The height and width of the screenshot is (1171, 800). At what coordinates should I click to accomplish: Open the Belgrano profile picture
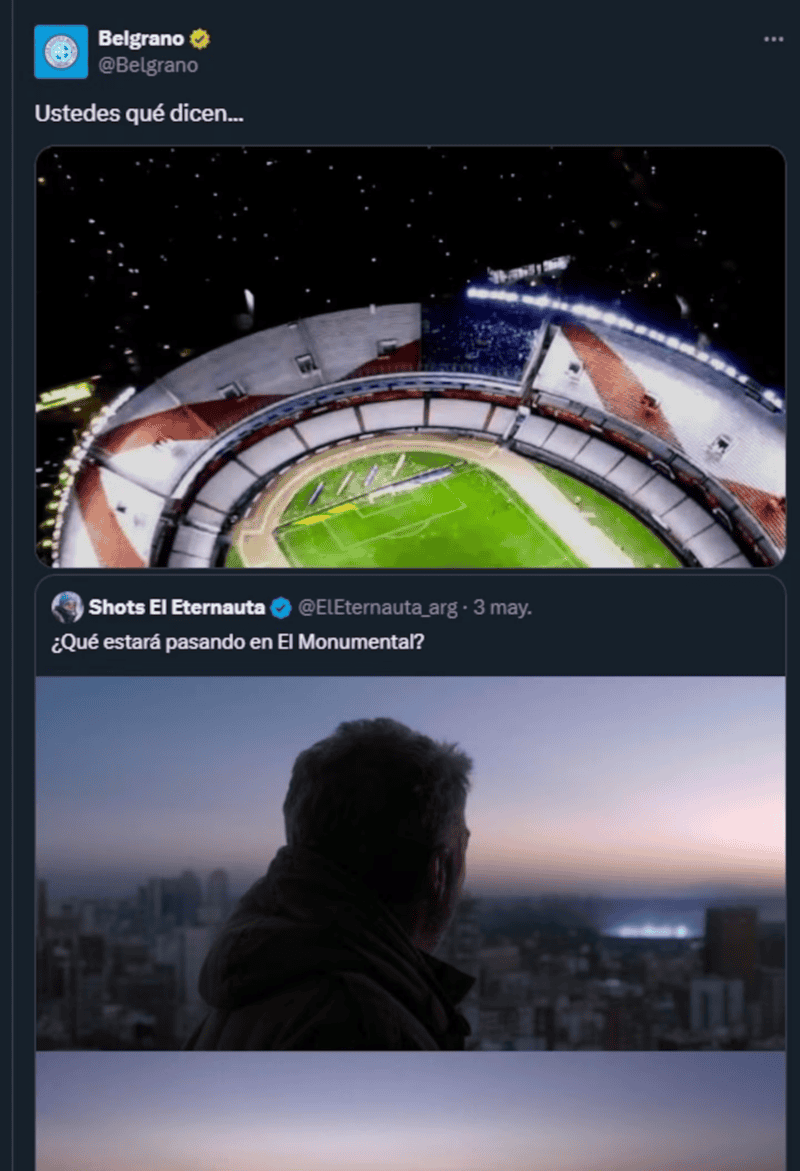click(61, 52)
